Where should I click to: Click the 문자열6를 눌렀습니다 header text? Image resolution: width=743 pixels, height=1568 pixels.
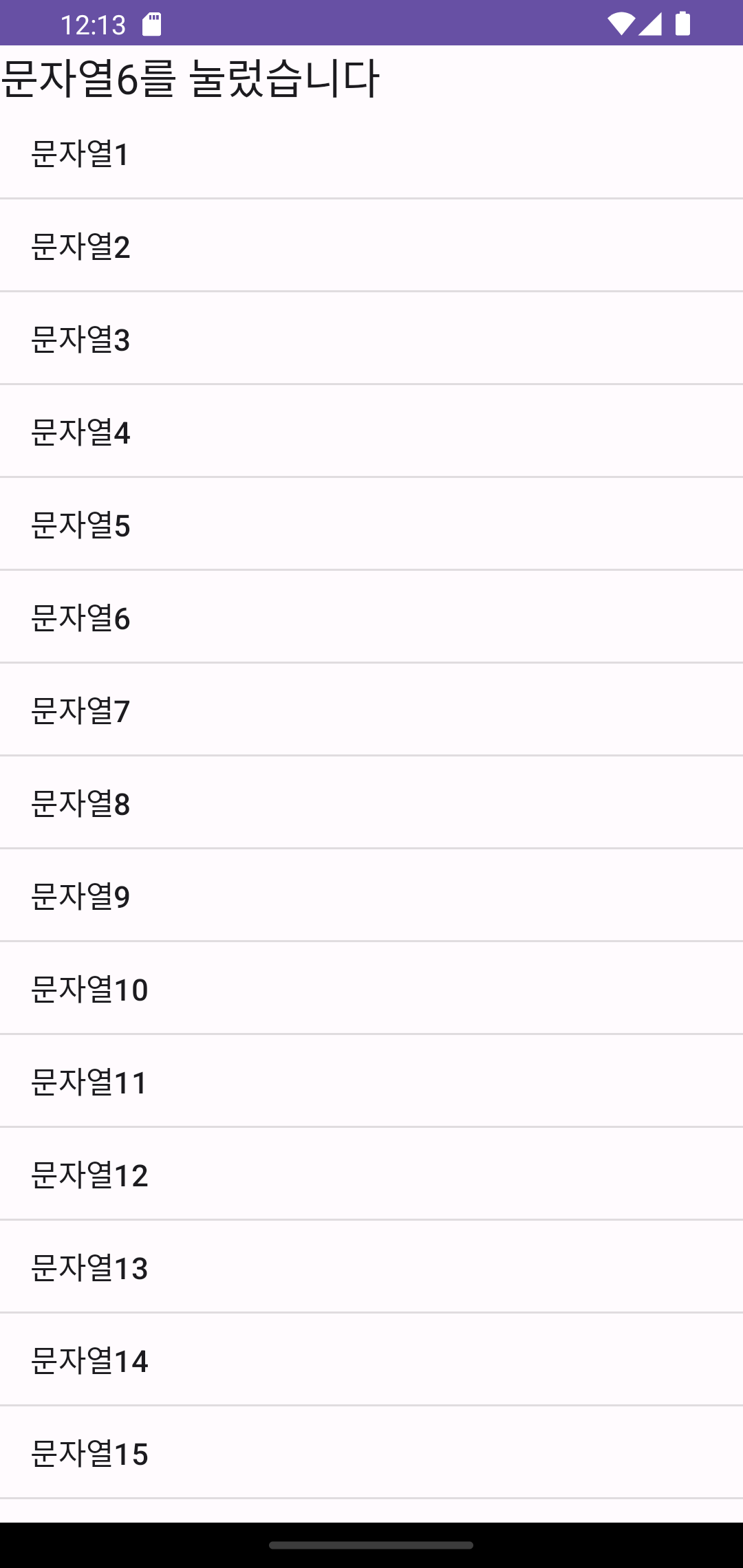(x=191, y=78)
